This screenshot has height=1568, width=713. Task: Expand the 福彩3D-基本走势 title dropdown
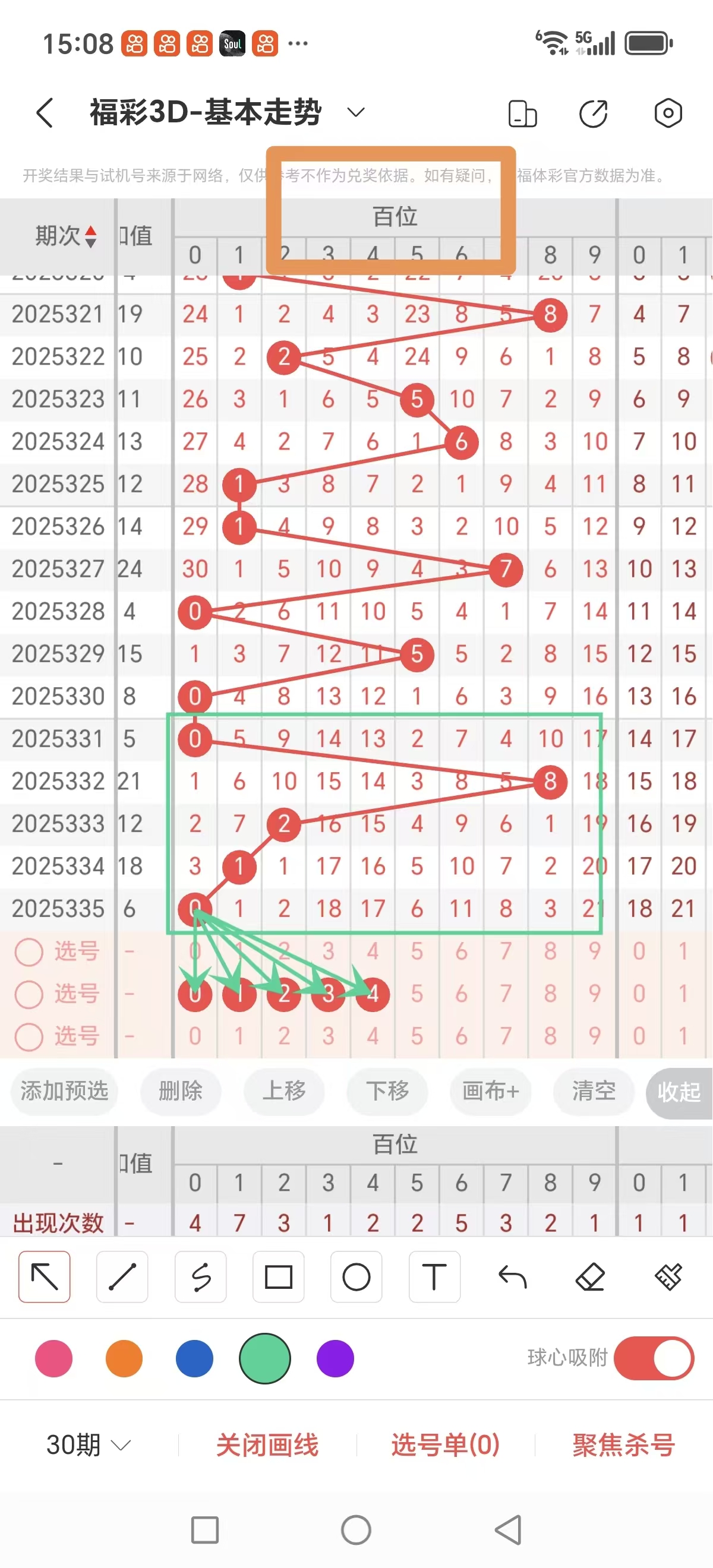pyautogui.click(x=356, y=112)
